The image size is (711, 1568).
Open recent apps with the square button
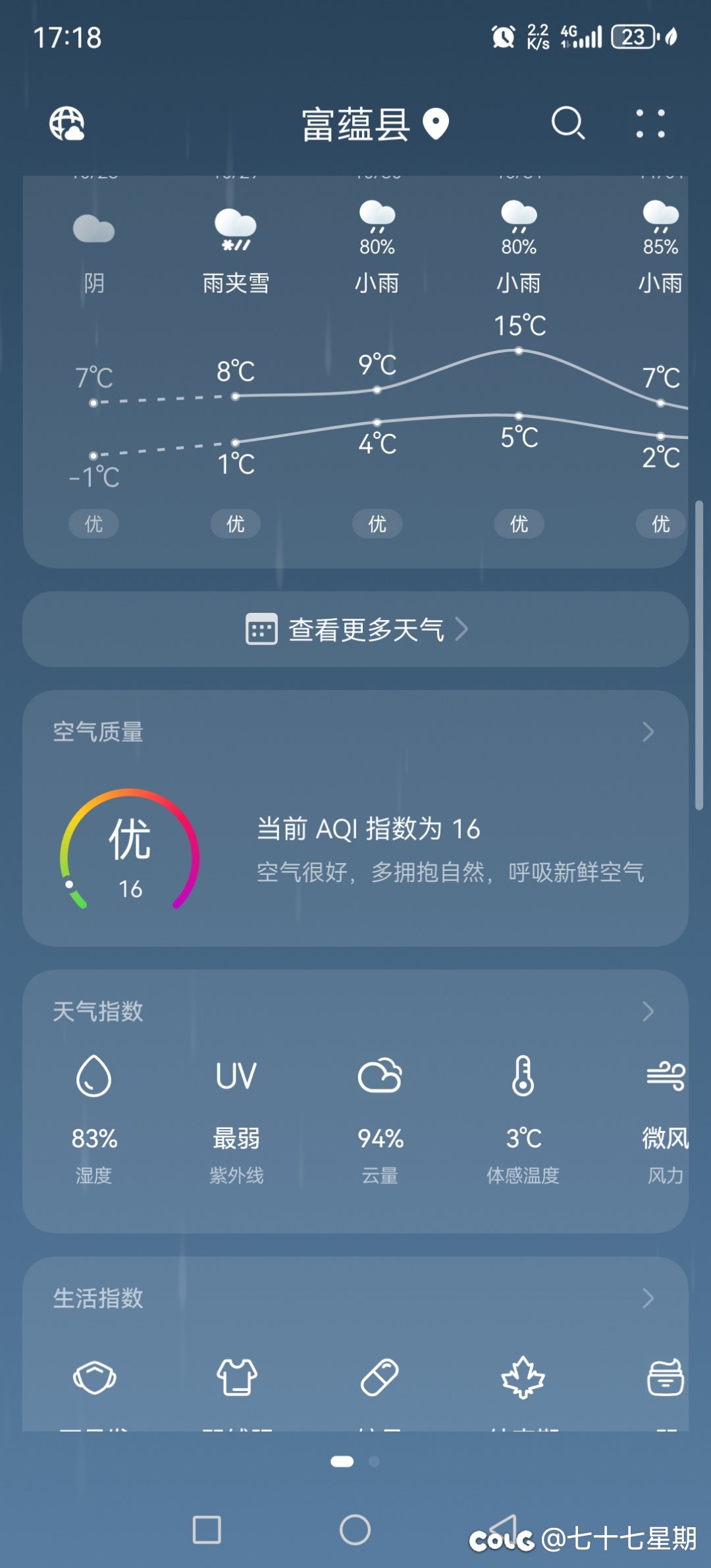tap(207, 1530)
